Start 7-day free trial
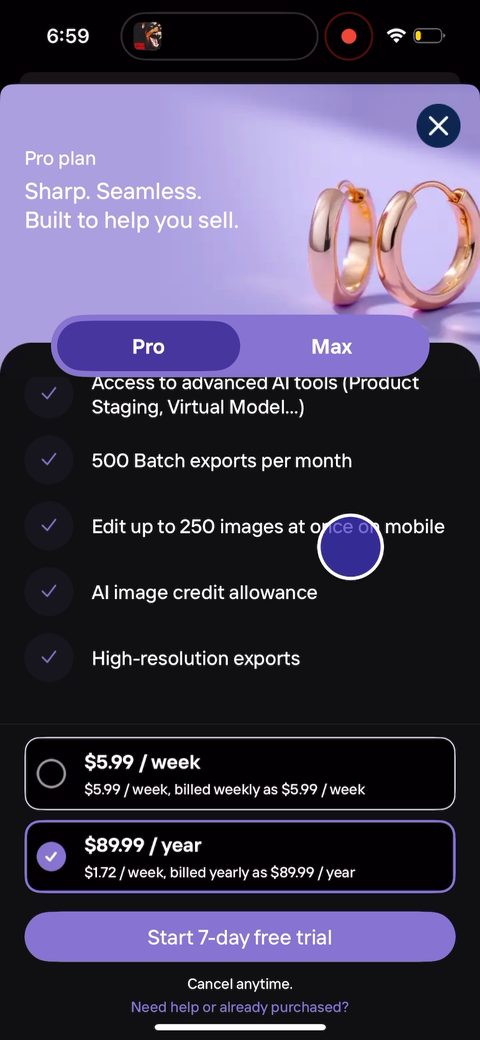The height and width of the screenshot is (1040, 480). coord(240,937)
